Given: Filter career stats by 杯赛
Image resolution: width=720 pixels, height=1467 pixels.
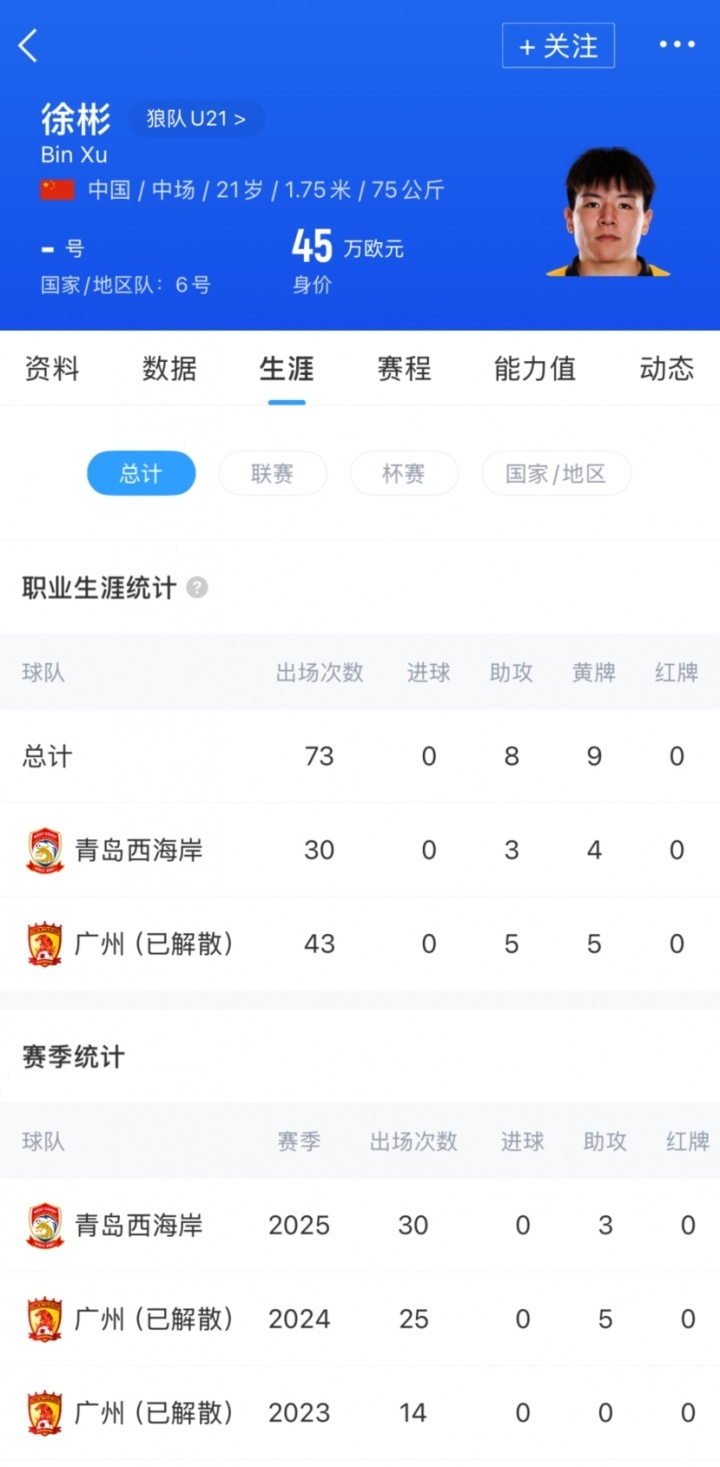Looking at the screenshot, I should point(404,474).
